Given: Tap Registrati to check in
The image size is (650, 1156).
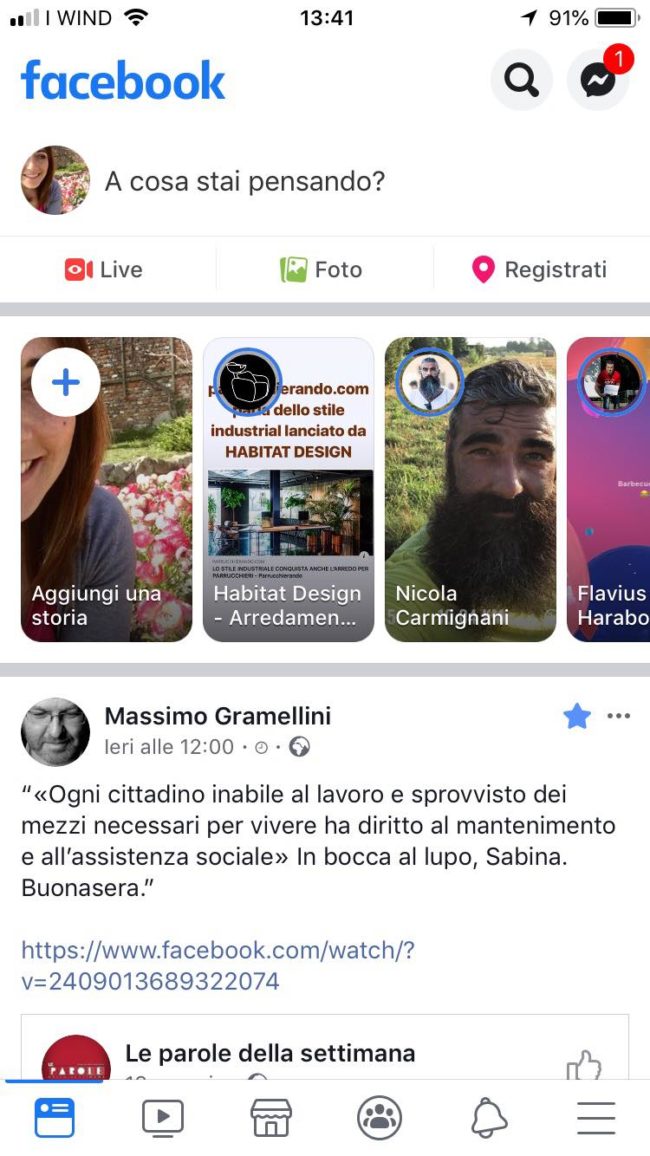Looking at the screenshot, I should (539, 269).
